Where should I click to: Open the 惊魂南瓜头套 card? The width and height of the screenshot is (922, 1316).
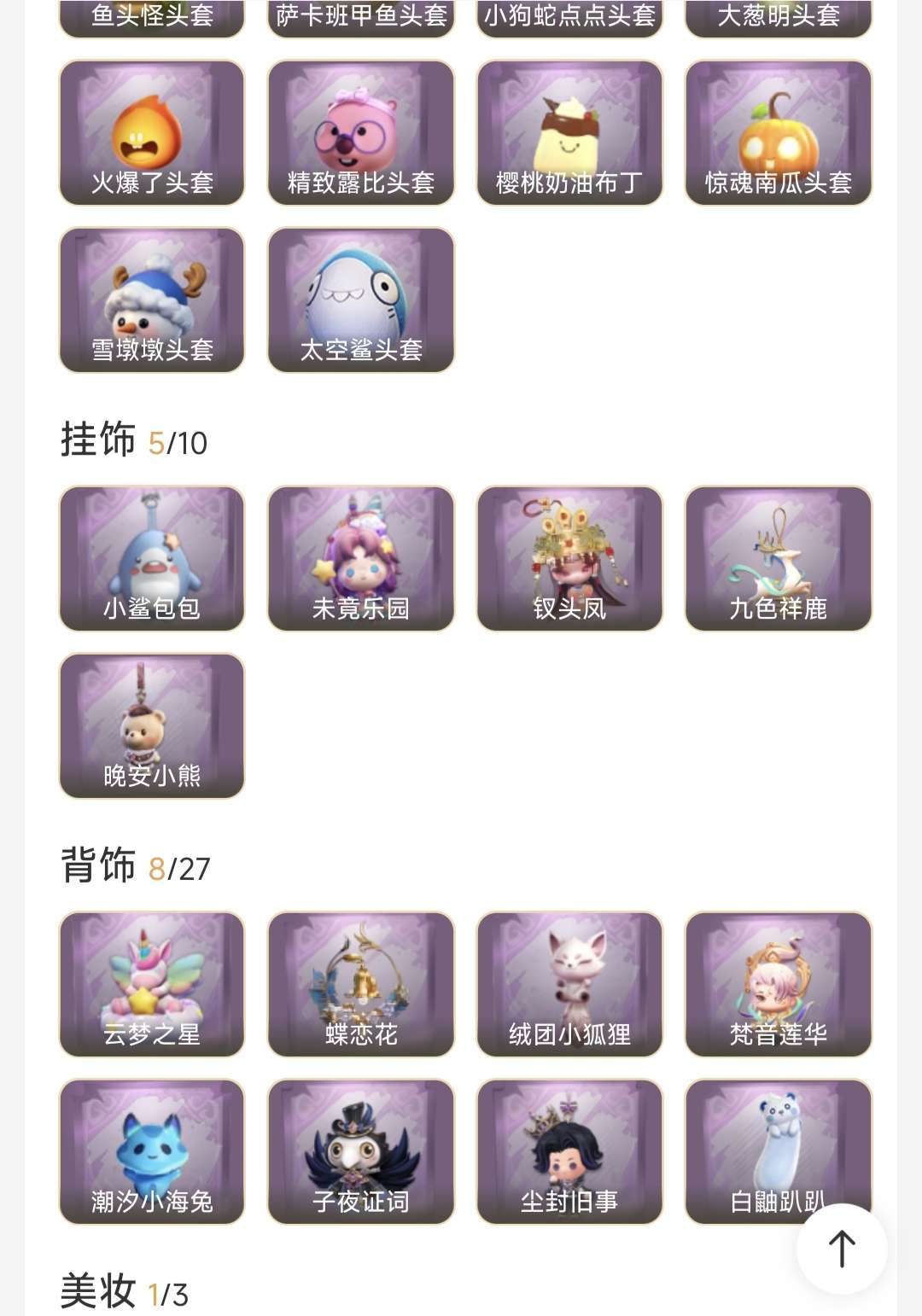(x=779, y=132)
